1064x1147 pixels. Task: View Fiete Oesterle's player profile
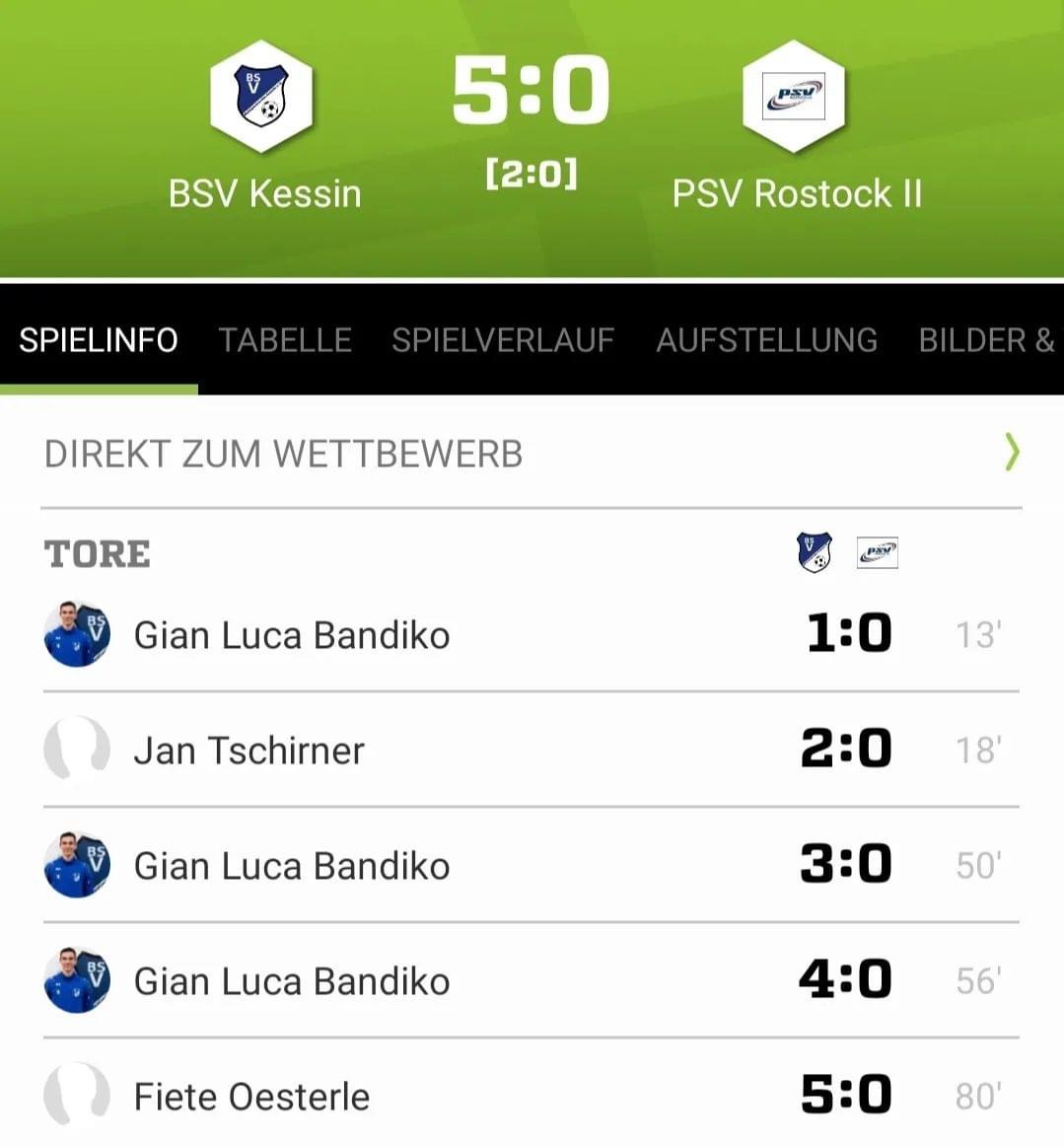pyautogui.click(x=251, y=1097)
